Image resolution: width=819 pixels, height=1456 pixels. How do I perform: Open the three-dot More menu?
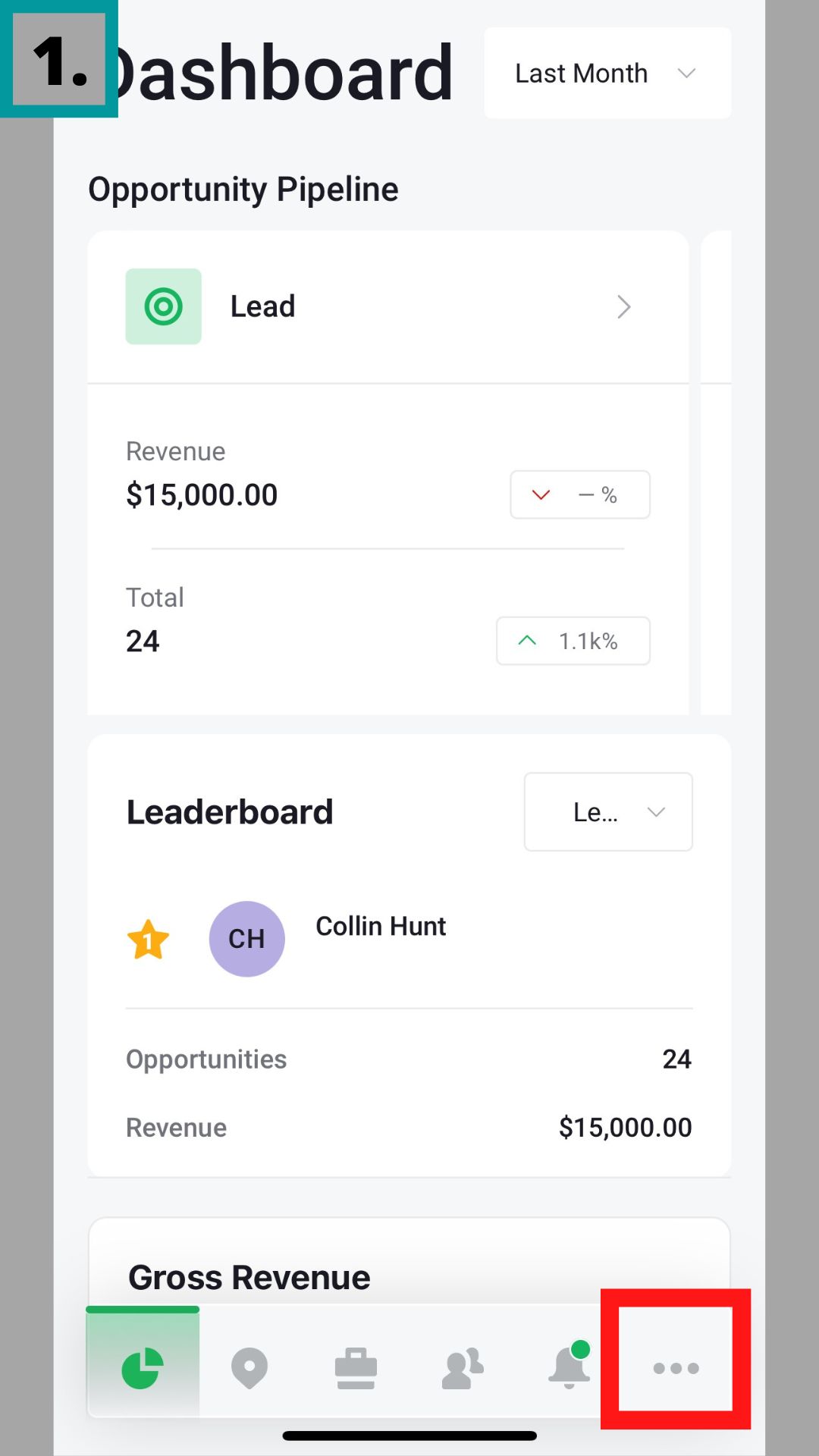(676, 1367)
